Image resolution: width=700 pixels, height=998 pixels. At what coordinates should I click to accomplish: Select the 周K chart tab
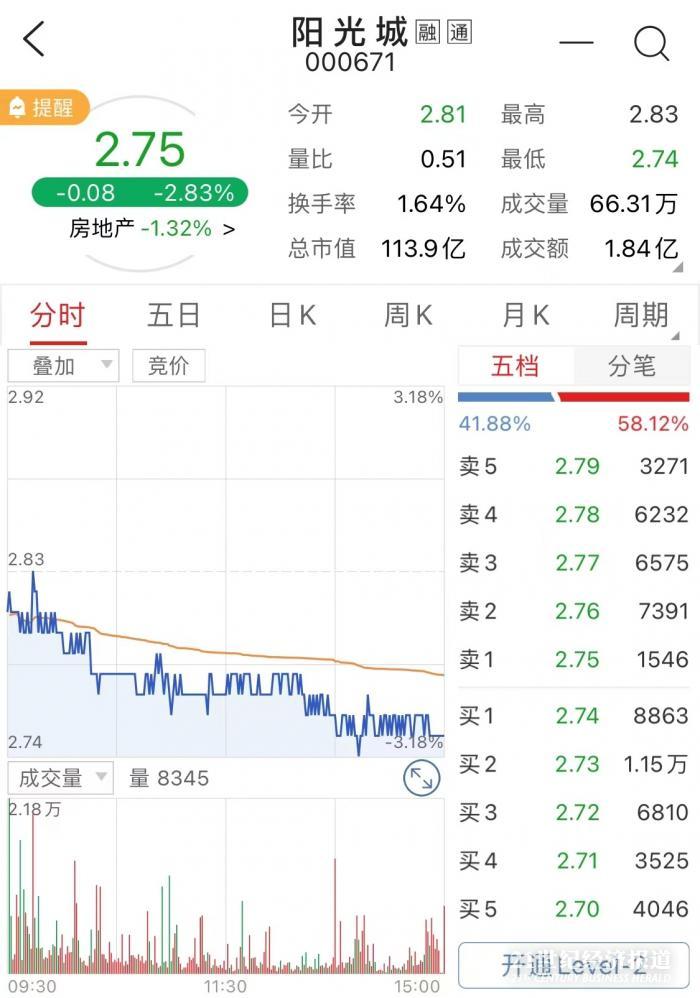click(408, 316)
